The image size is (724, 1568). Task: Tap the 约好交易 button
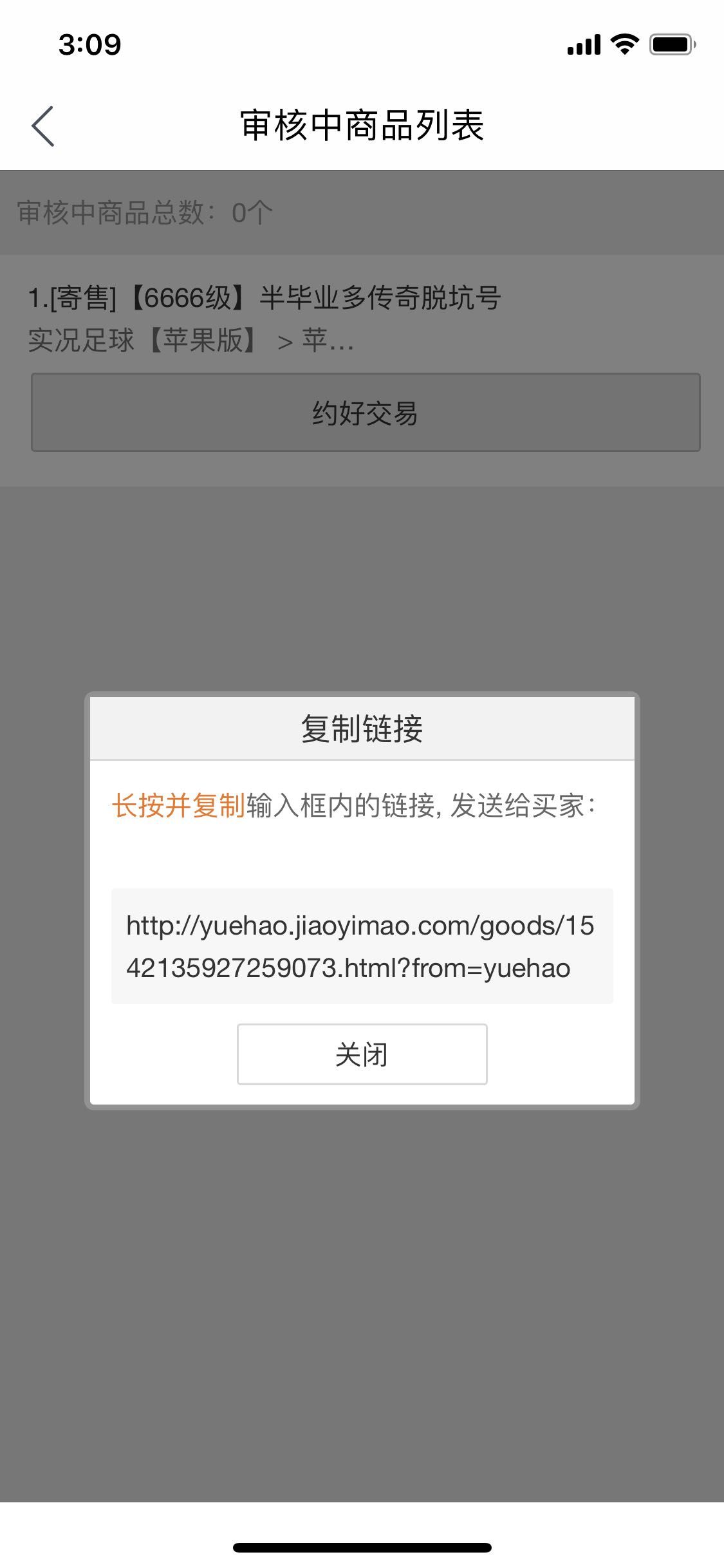point(366,412)
